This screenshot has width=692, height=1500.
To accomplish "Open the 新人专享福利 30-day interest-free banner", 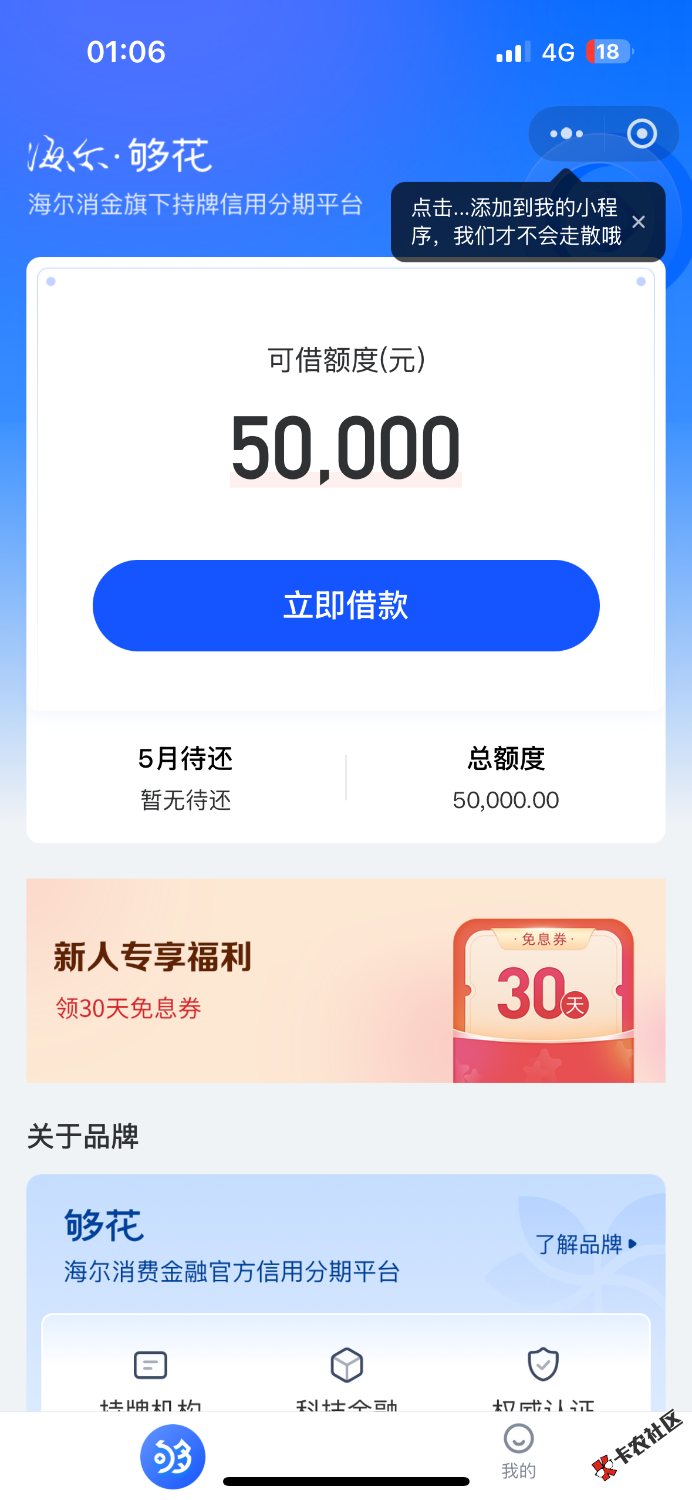I will tap(346, 980).
